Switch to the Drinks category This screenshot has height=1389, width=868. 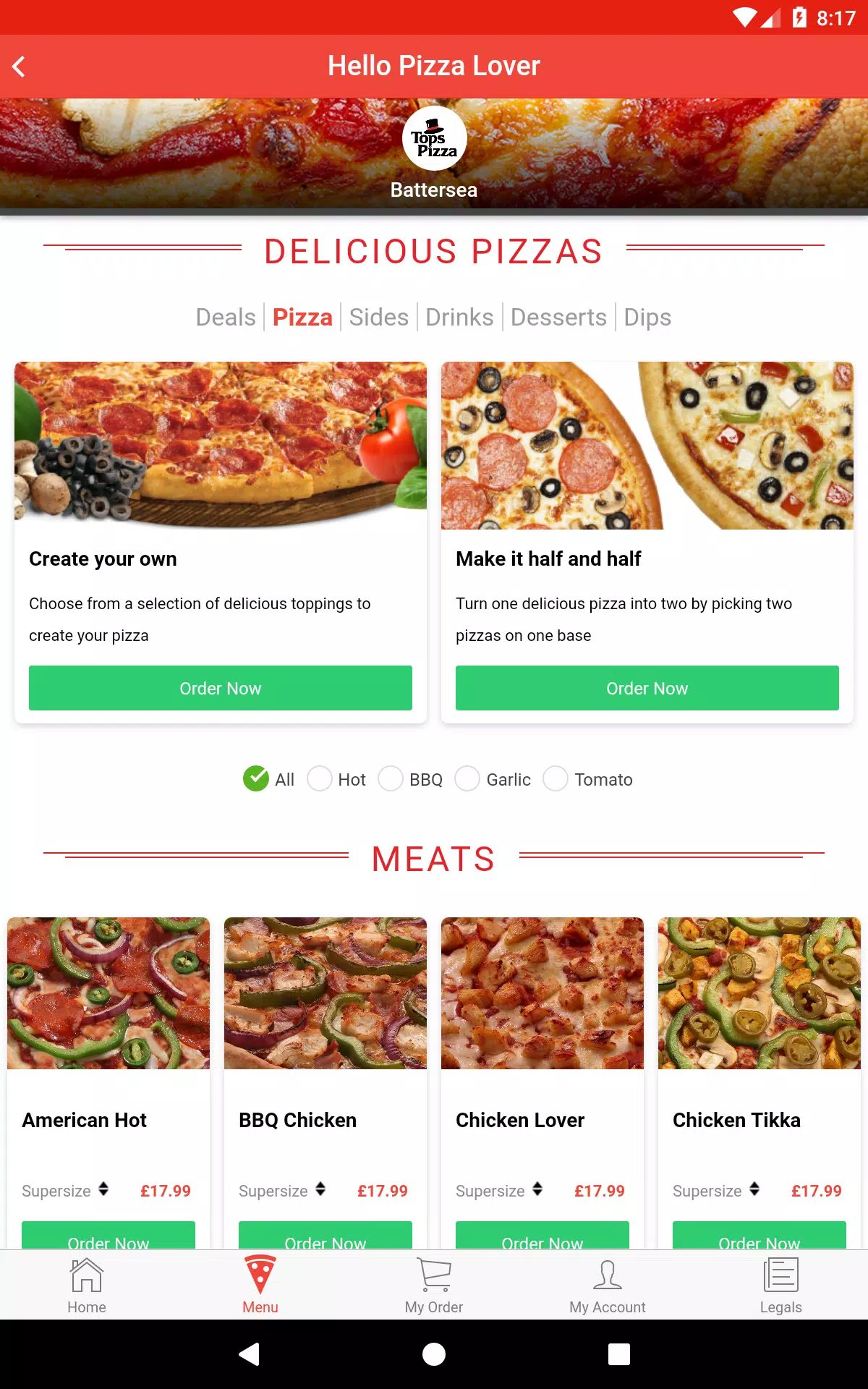[459, 317]
